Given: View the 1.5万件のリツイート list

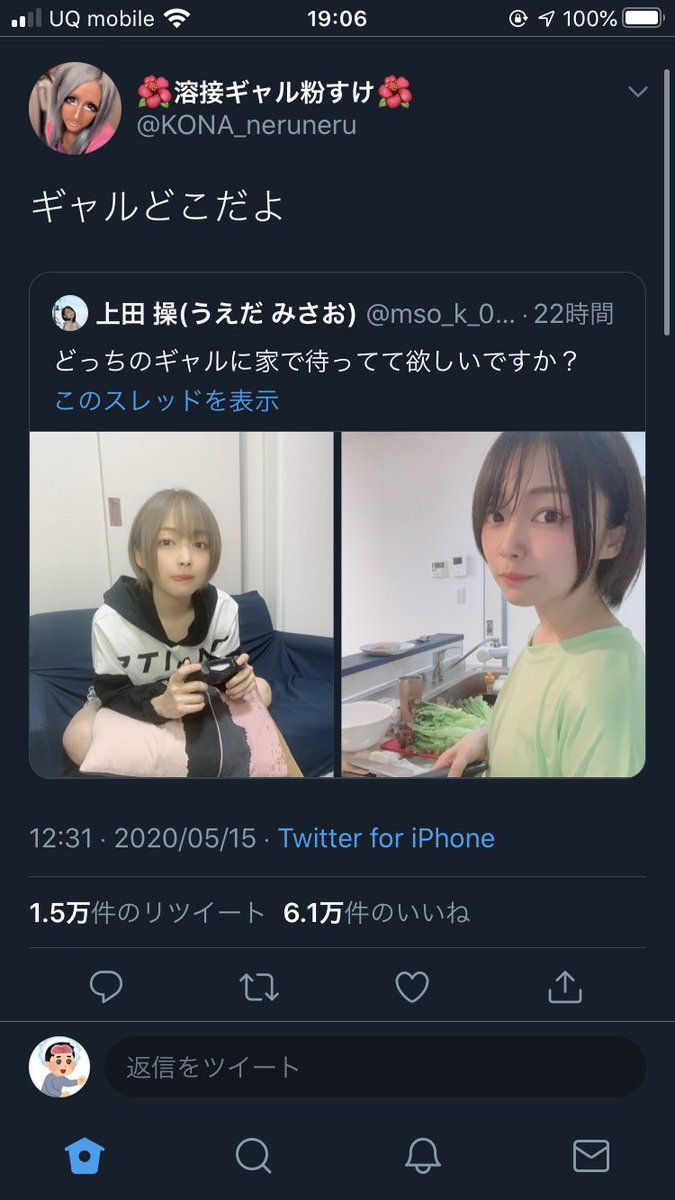Looking at the screenshot, I should tap(147, 913).
